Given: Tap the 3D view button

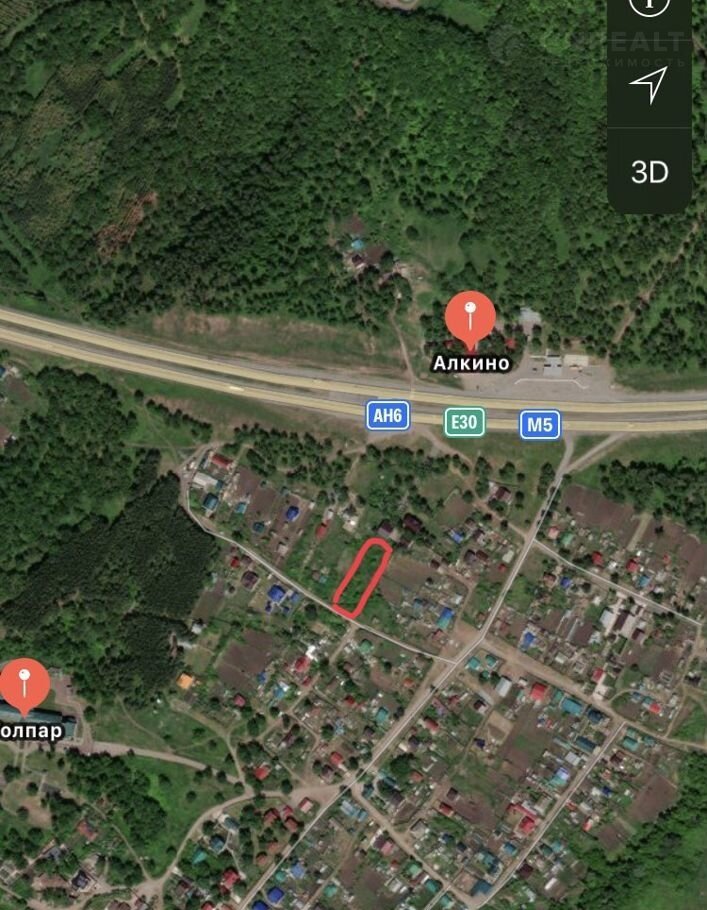Looking at the screenshot, I should click(649, 172).
